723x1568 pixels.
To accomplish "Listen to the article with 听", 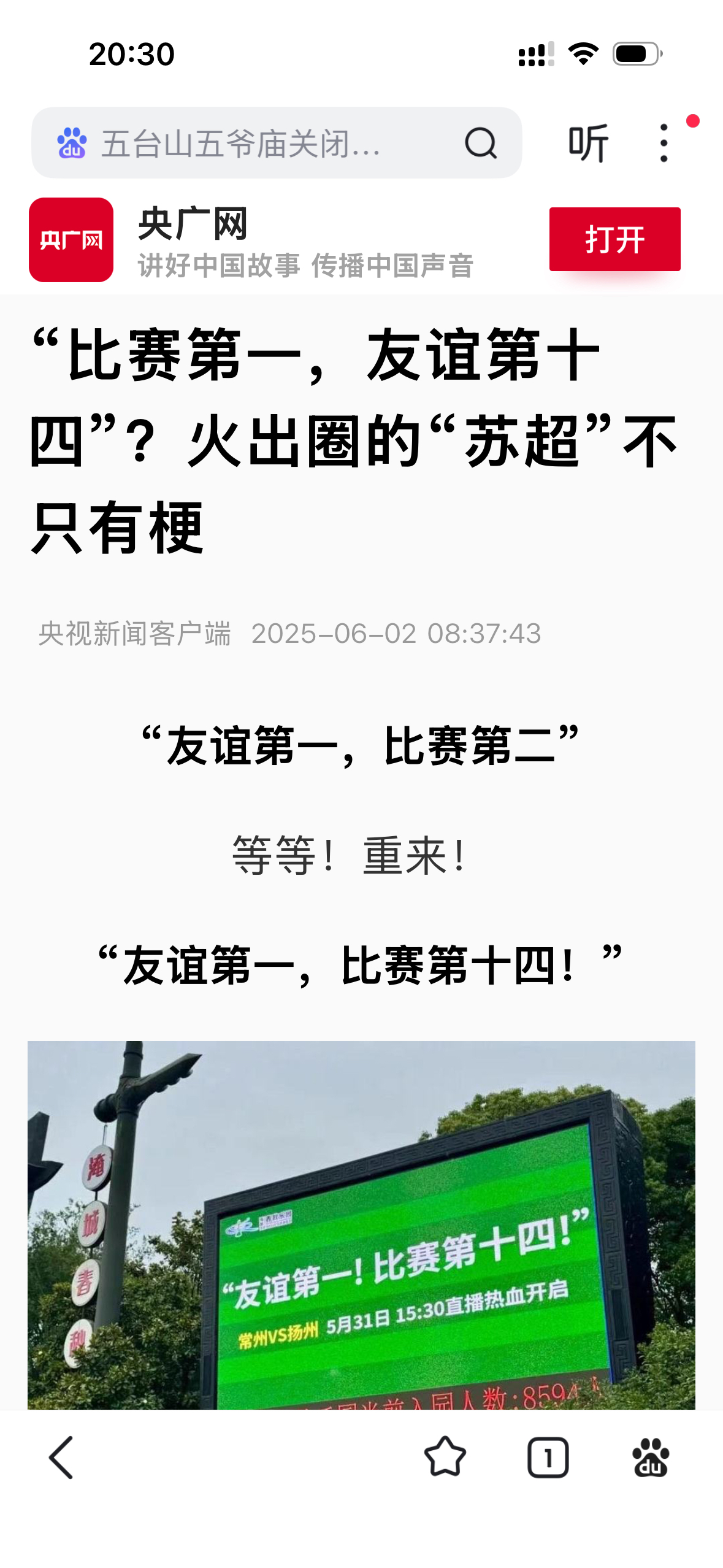I will [588, 144].
